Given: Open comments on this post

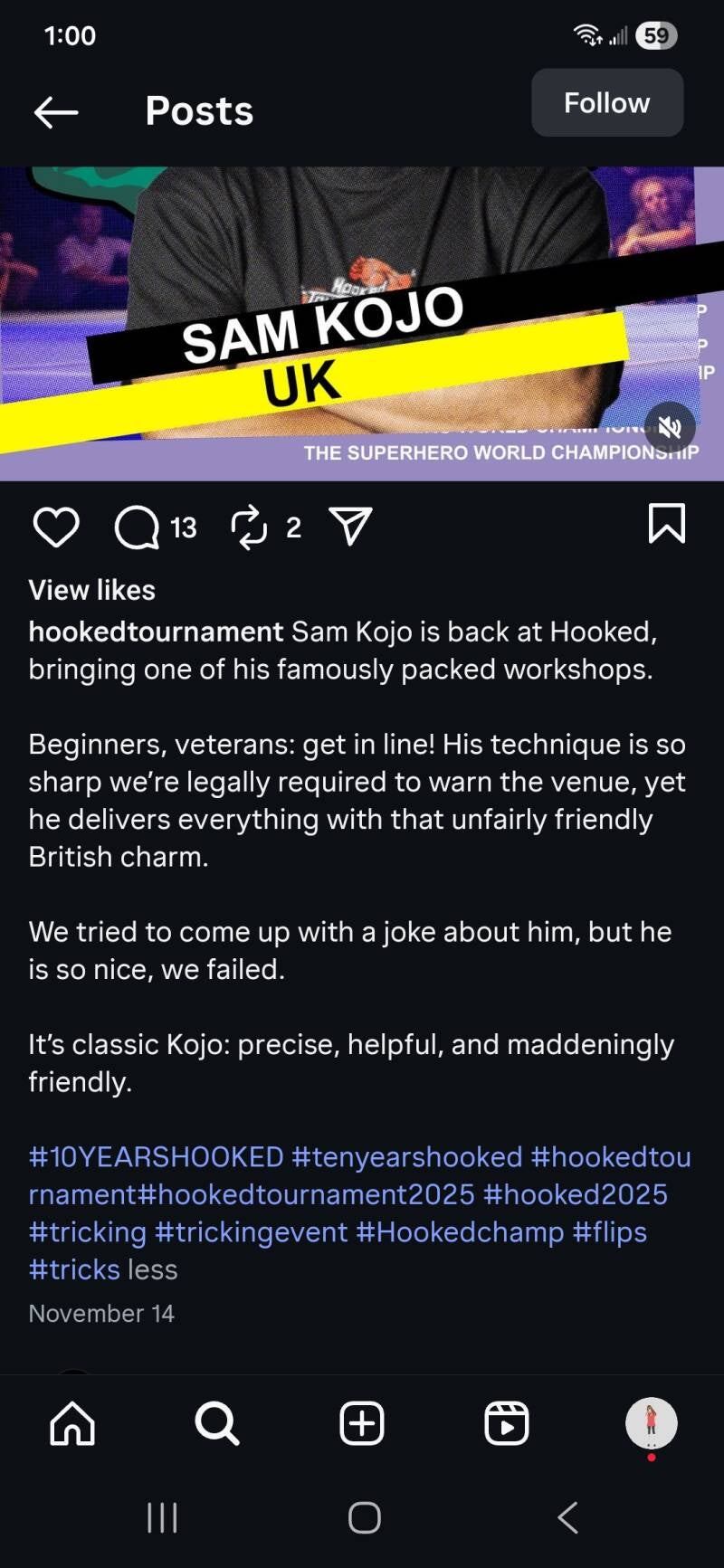Looking at the screenshot, I should [x=138, y=527].
